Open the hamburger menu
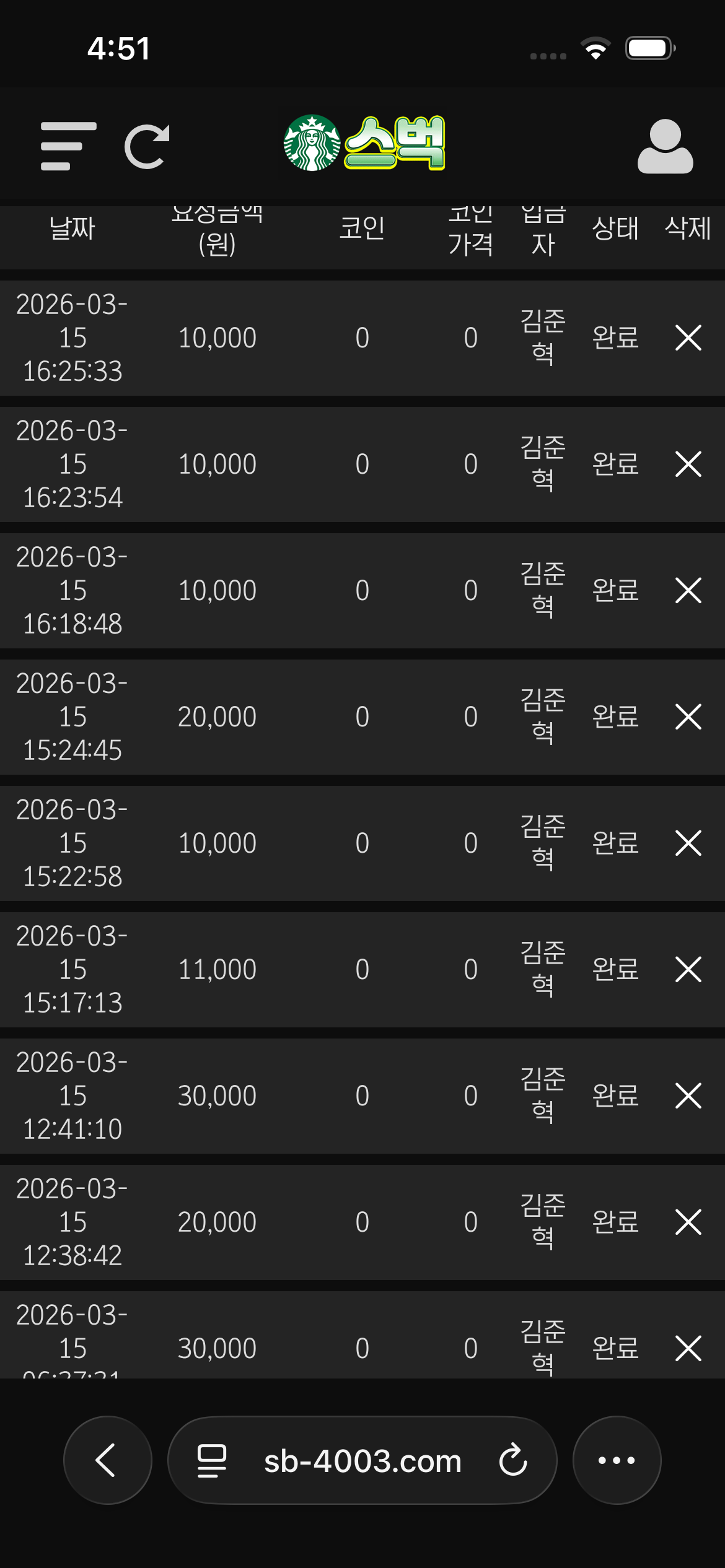725x1568 pixels. tap(68, 146)
